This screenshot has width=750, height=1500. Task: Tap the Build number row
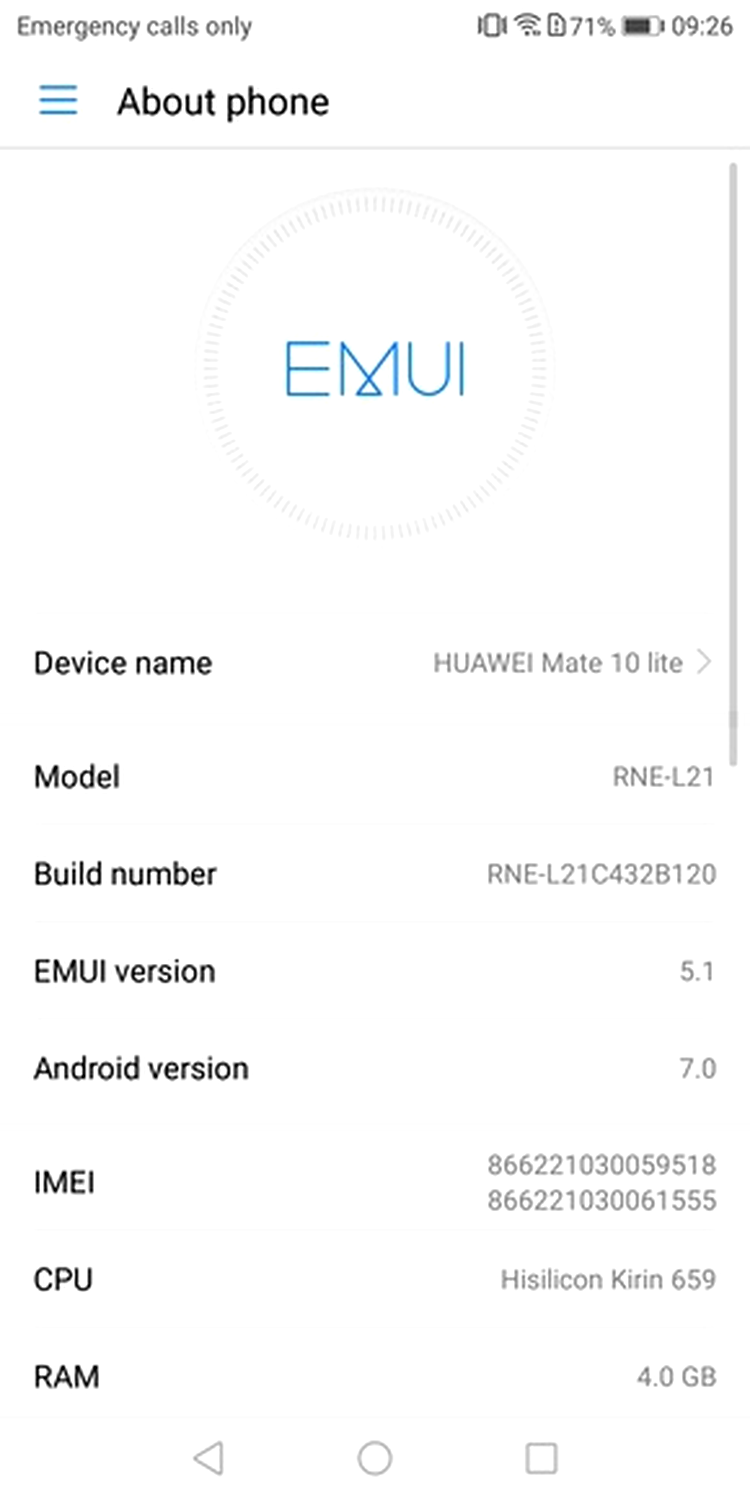click(x=375, y=874)
